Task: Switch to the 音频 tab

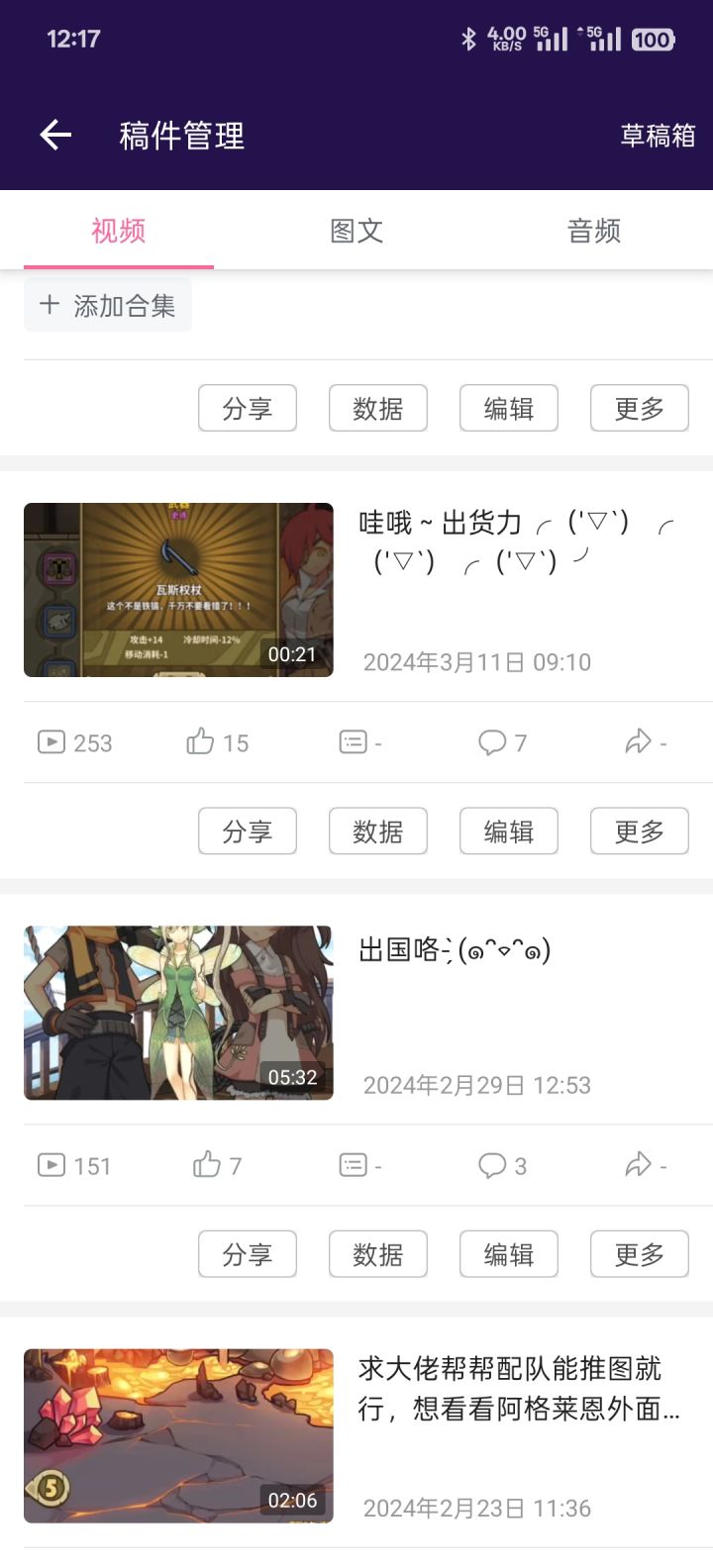Action: point(594,231)
